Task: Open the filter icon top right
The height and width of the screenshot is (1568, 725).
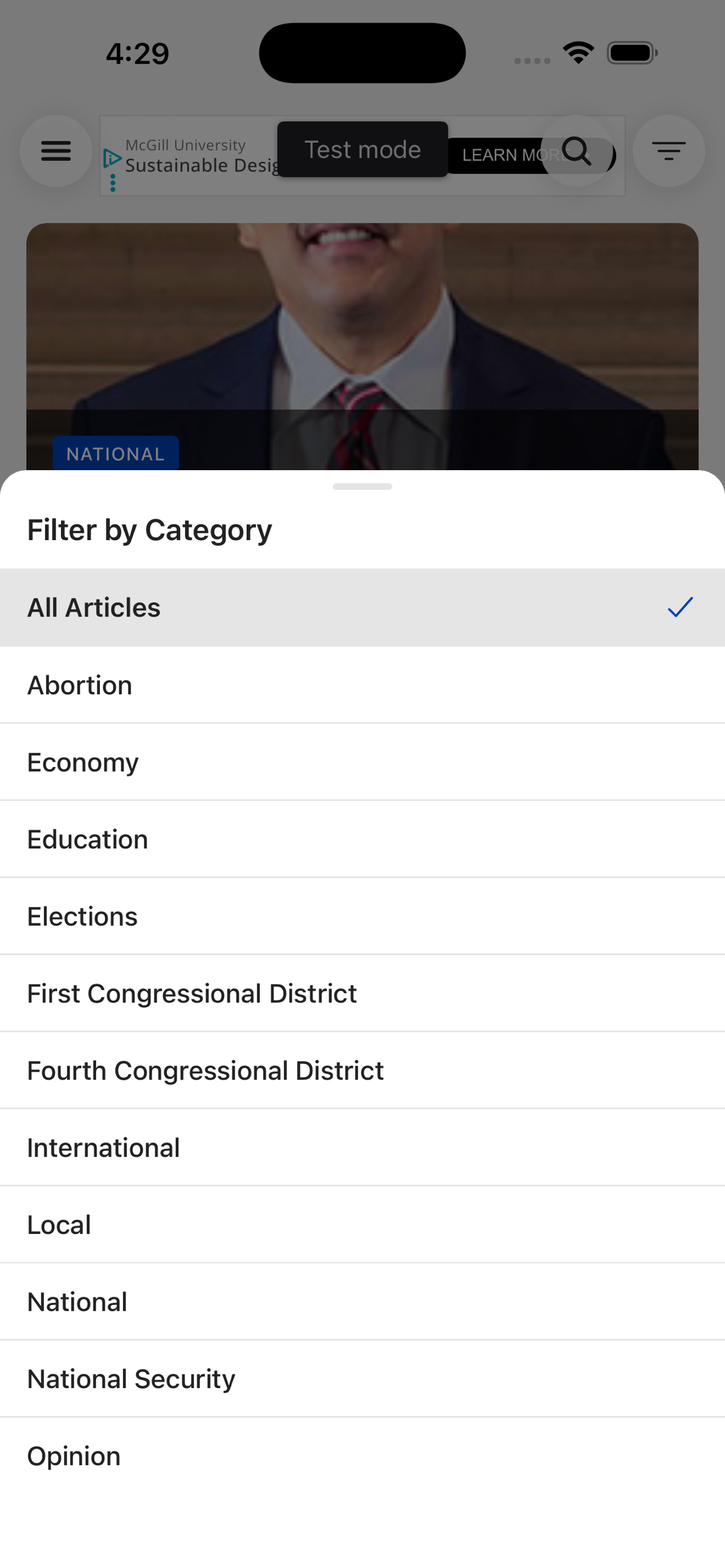Action: pos(669,151)
